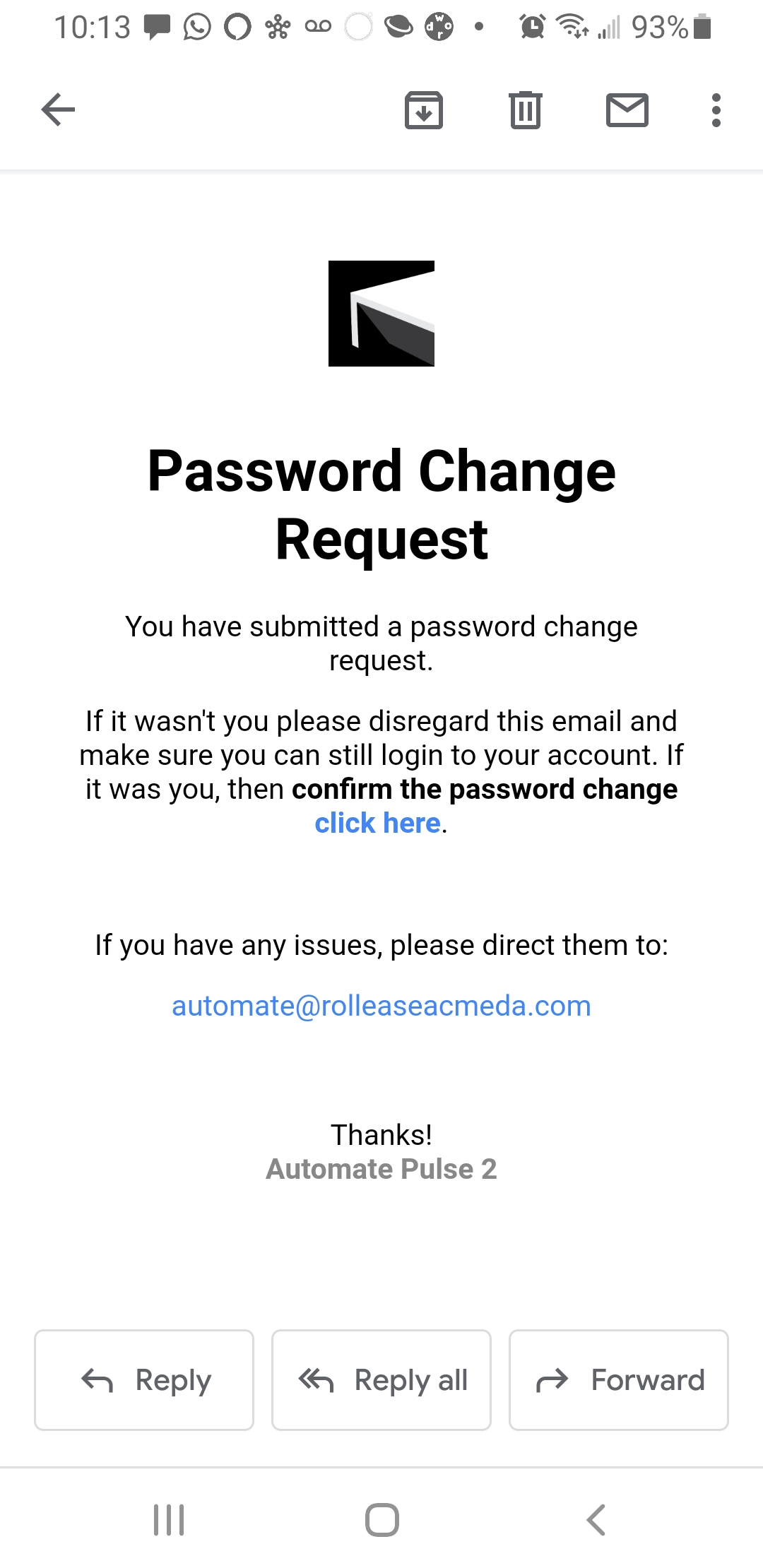This screenshot has width=763, height=1568.
Task: Open the overflow menu
Action: point(716,110)
